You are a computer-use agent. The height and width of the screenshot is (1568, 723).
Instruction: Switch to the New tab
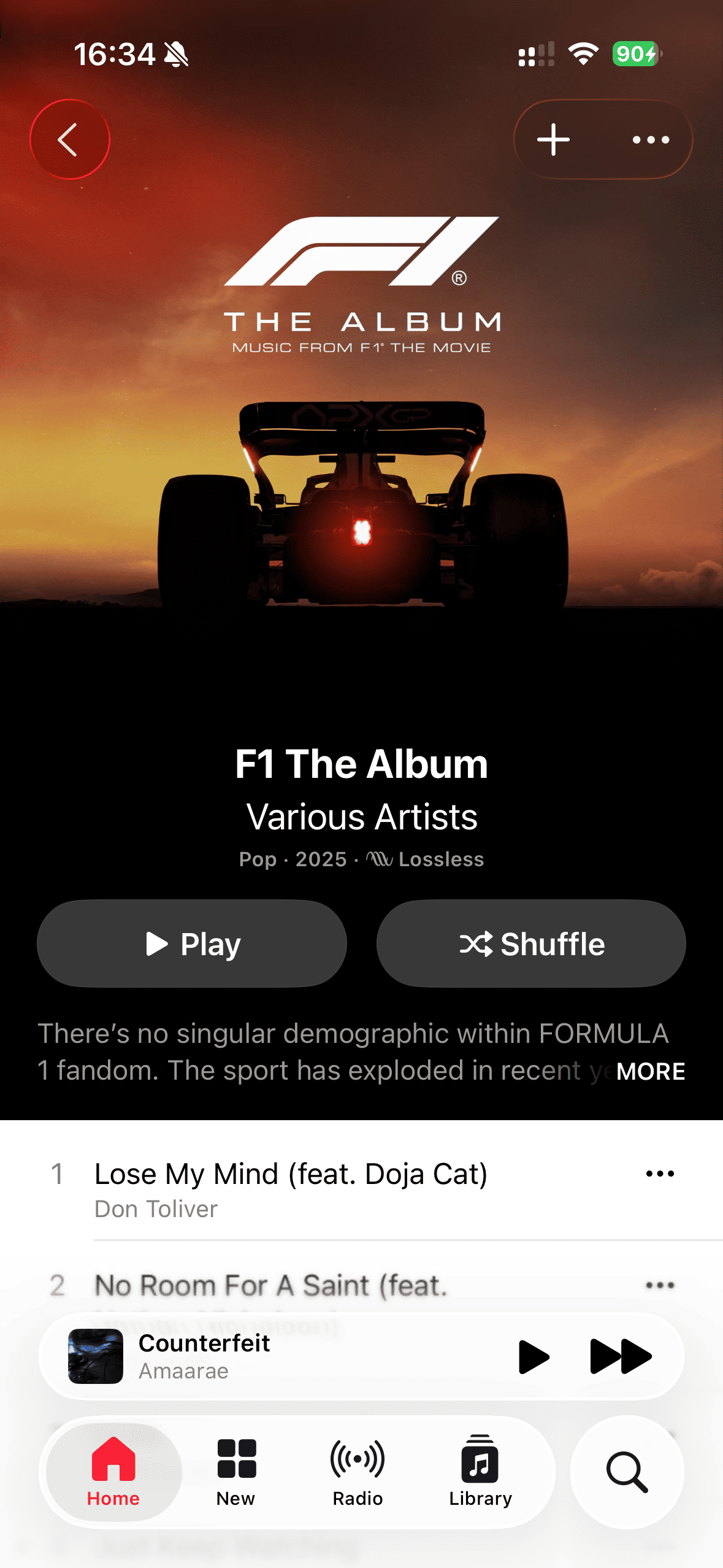point(236,1471)
